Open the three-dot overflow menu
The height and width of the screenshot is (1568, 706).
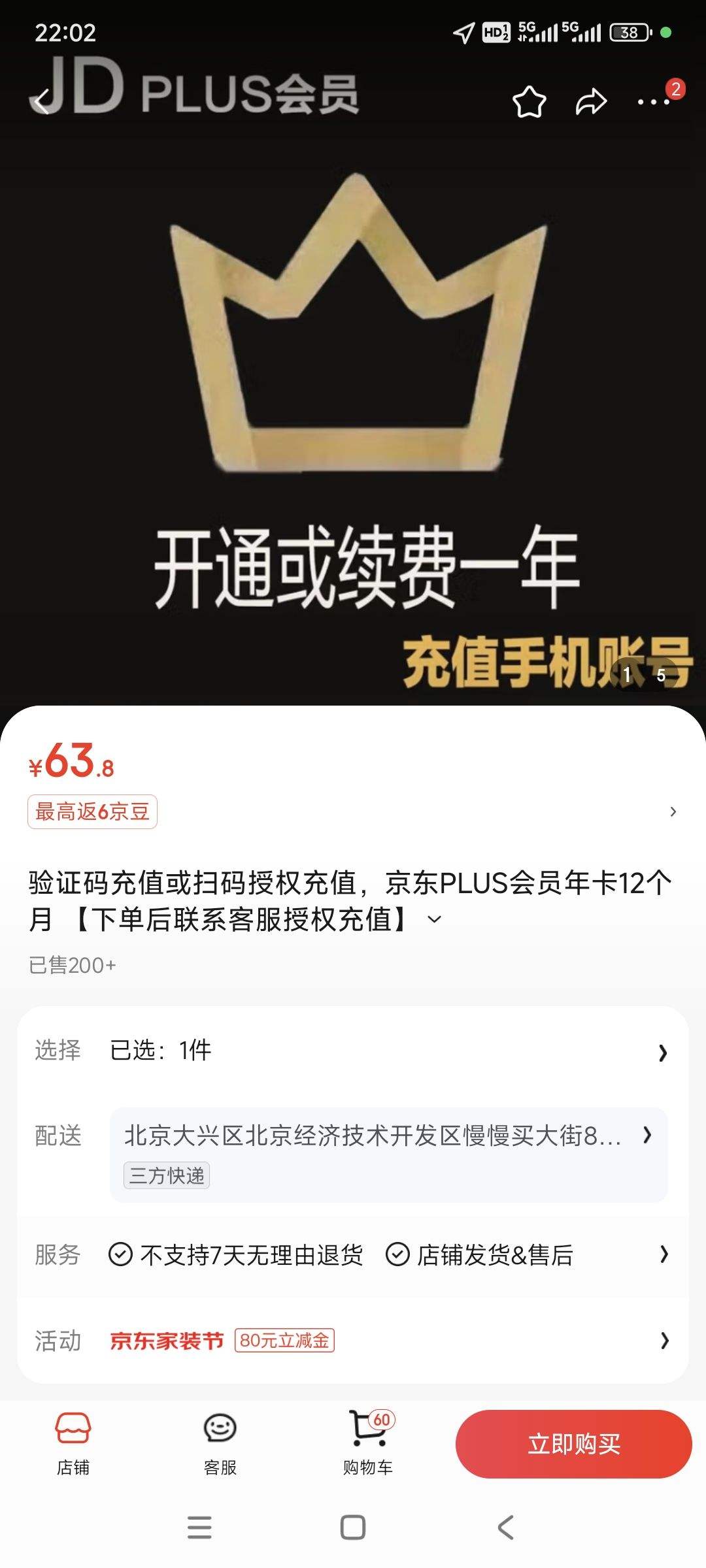click(654, 102)
